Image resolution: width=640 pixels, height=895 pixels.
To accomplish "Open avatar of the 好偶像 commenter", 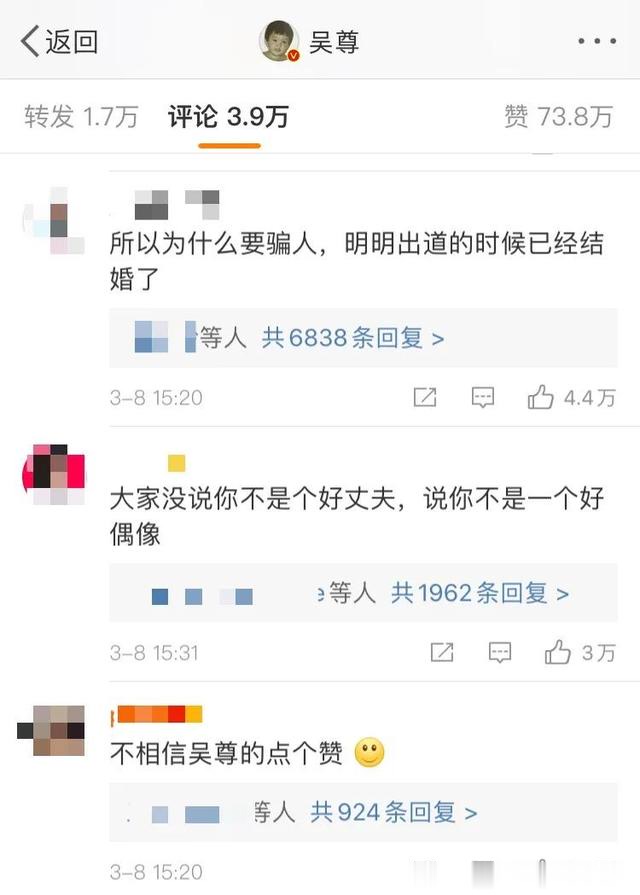I will [x=53, y=474].
